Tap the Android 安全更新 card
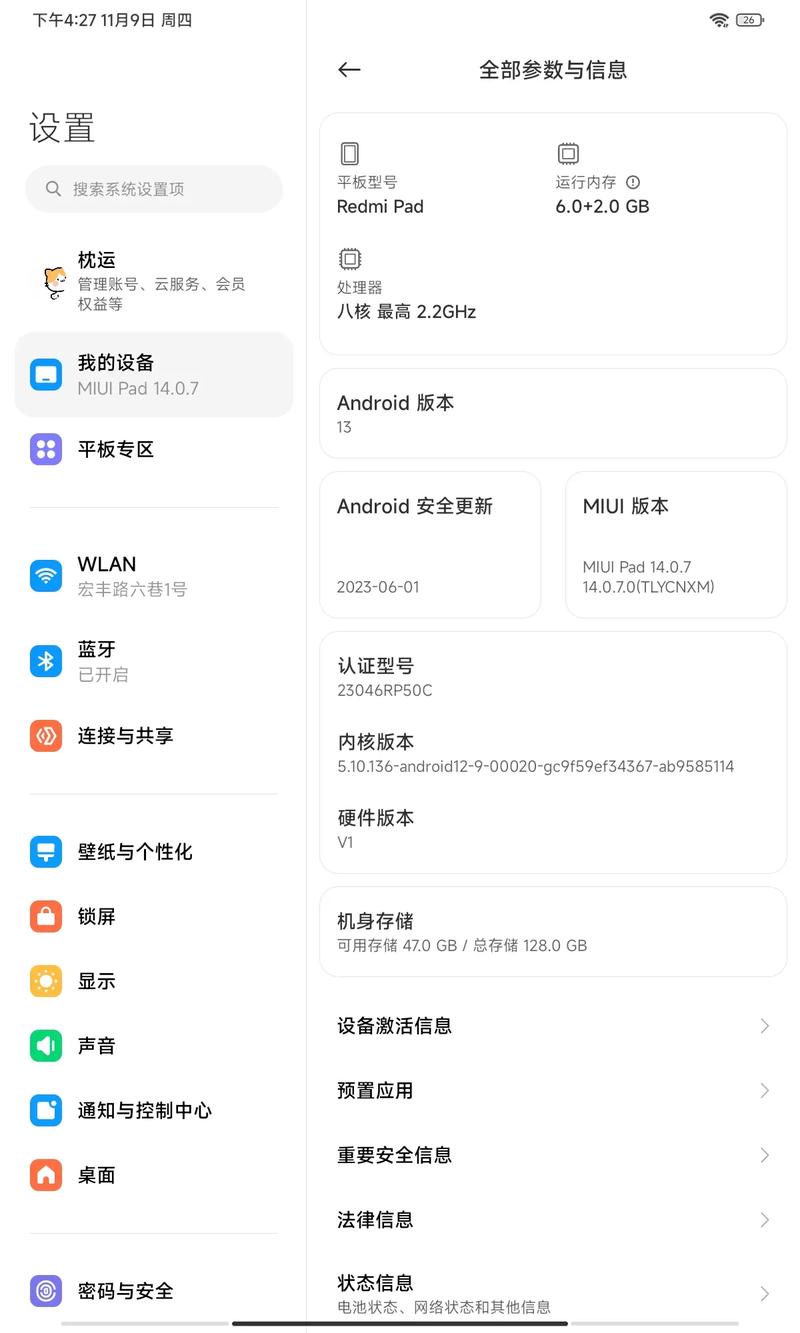 pyautogui.click(x=430, y=545)
